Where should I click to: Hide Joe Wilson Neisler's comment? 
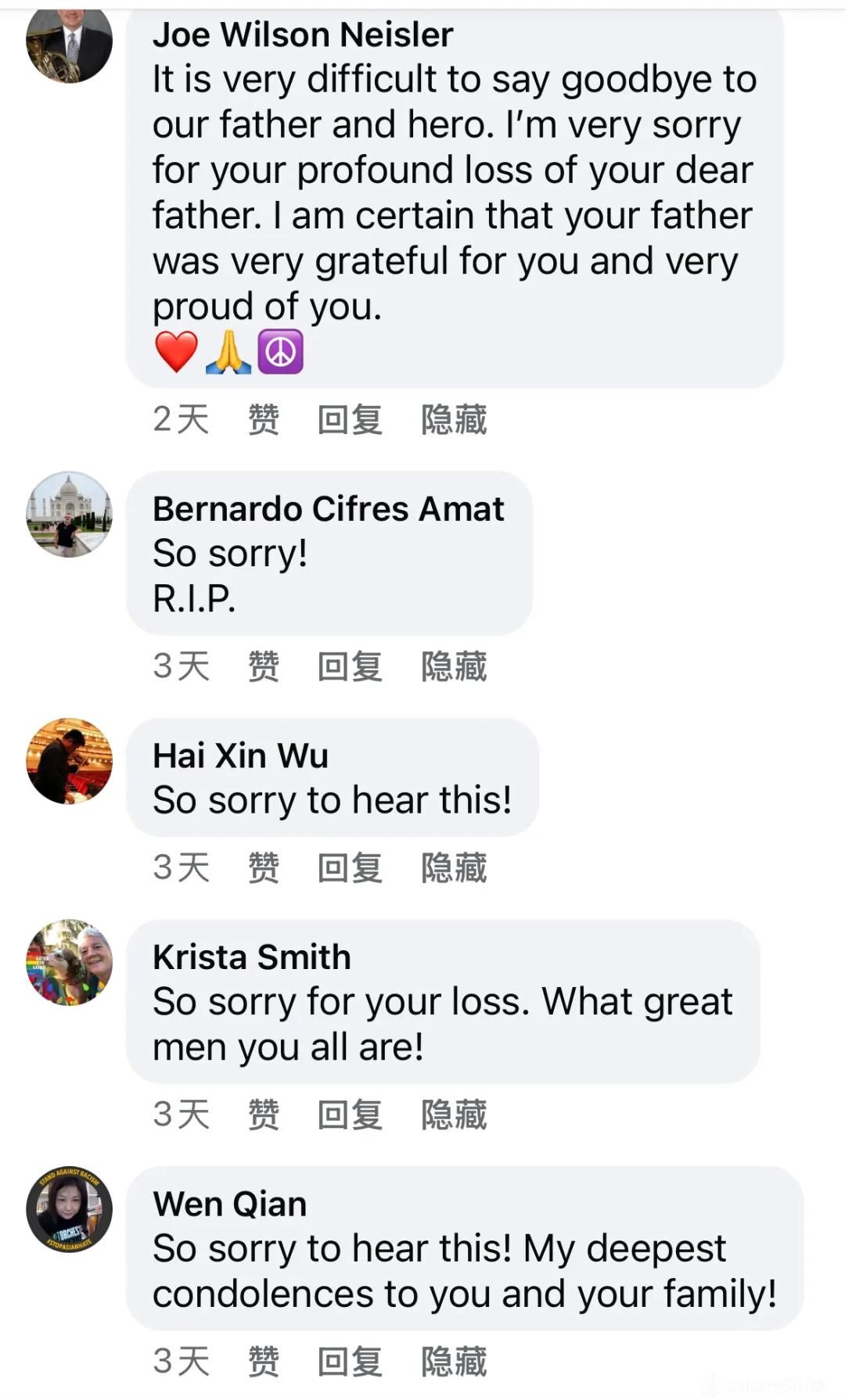(x=454, y=419)
